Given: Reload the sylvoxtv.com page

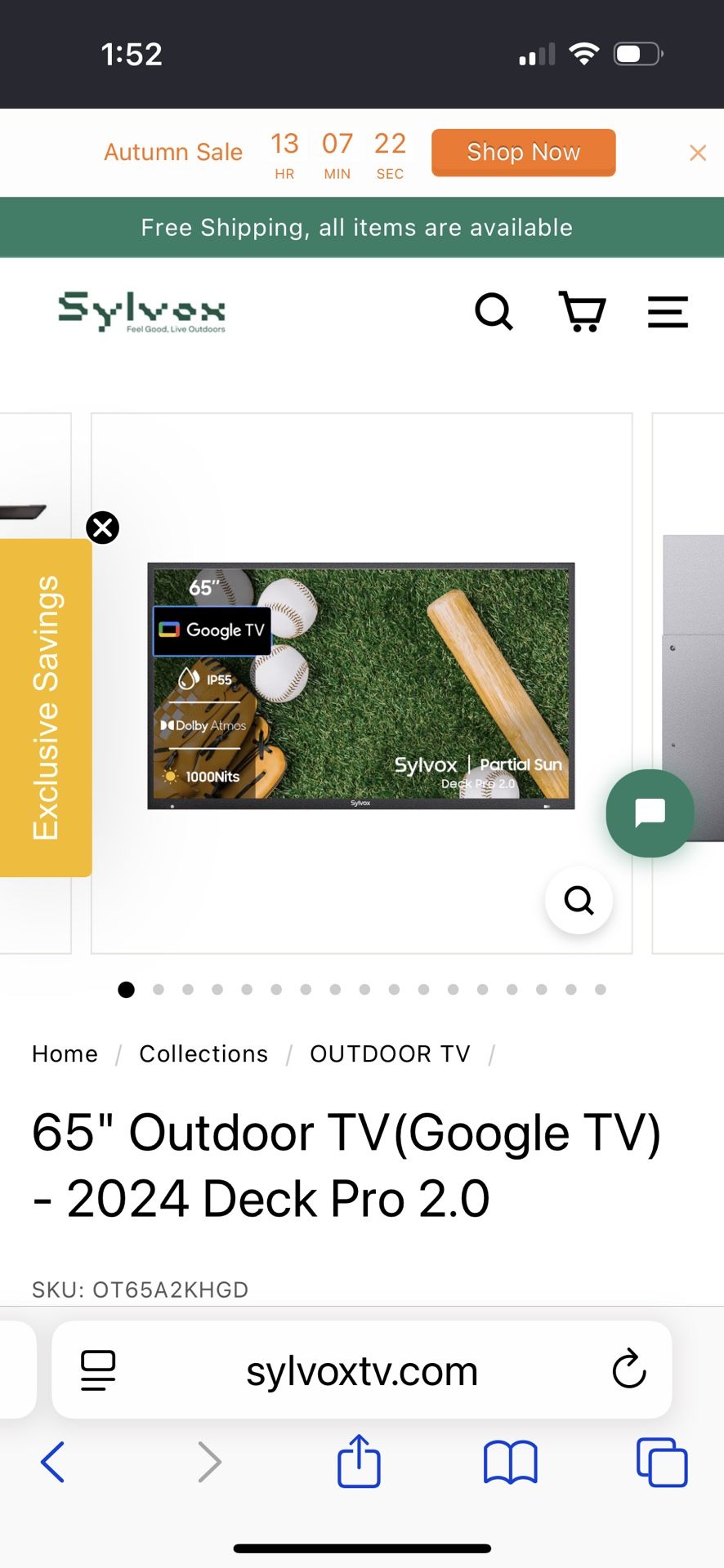Looking at the screenshot, I should [x=628, y=1370].
